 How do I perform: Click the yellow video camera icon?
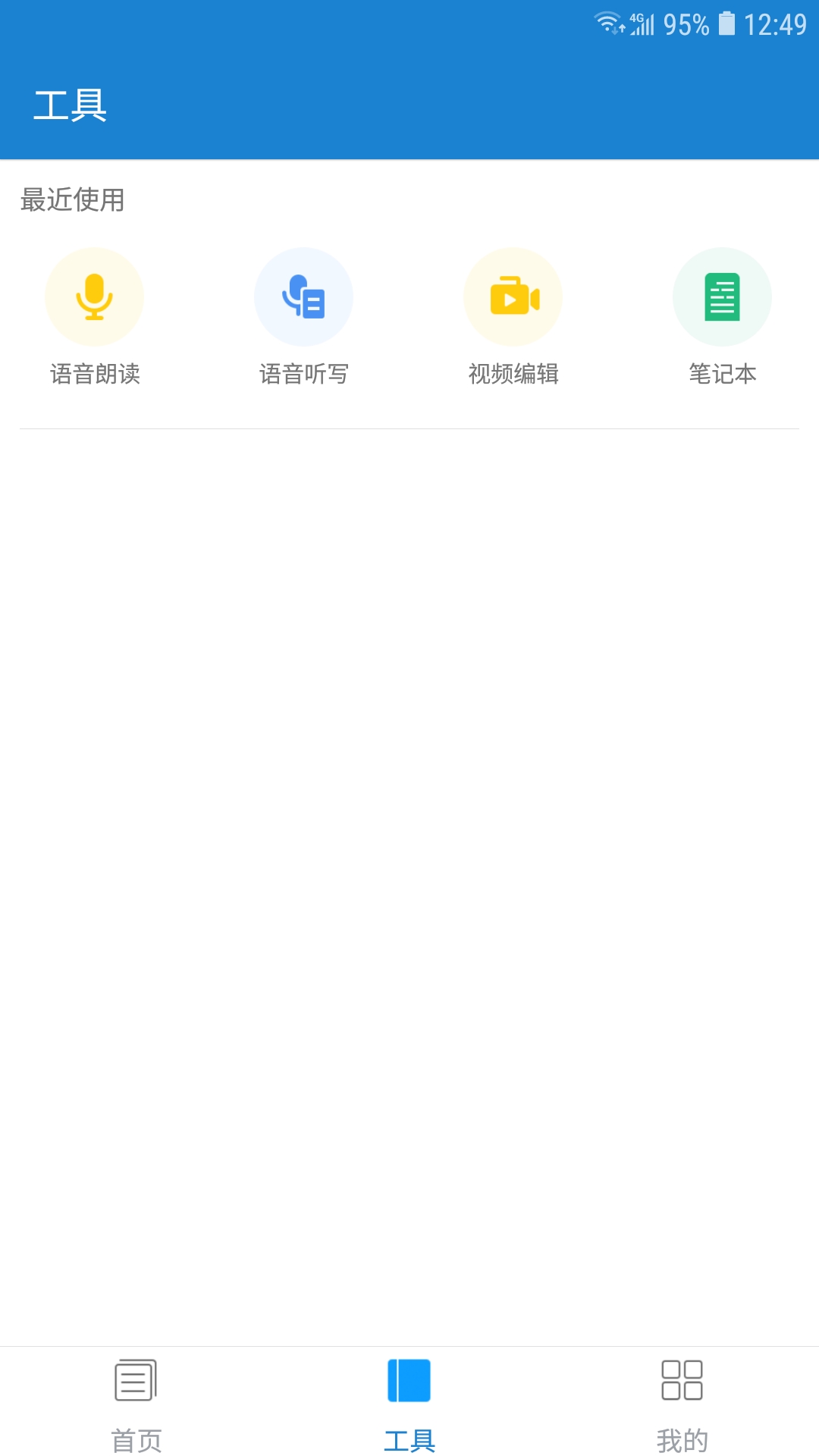coord(513,297)
